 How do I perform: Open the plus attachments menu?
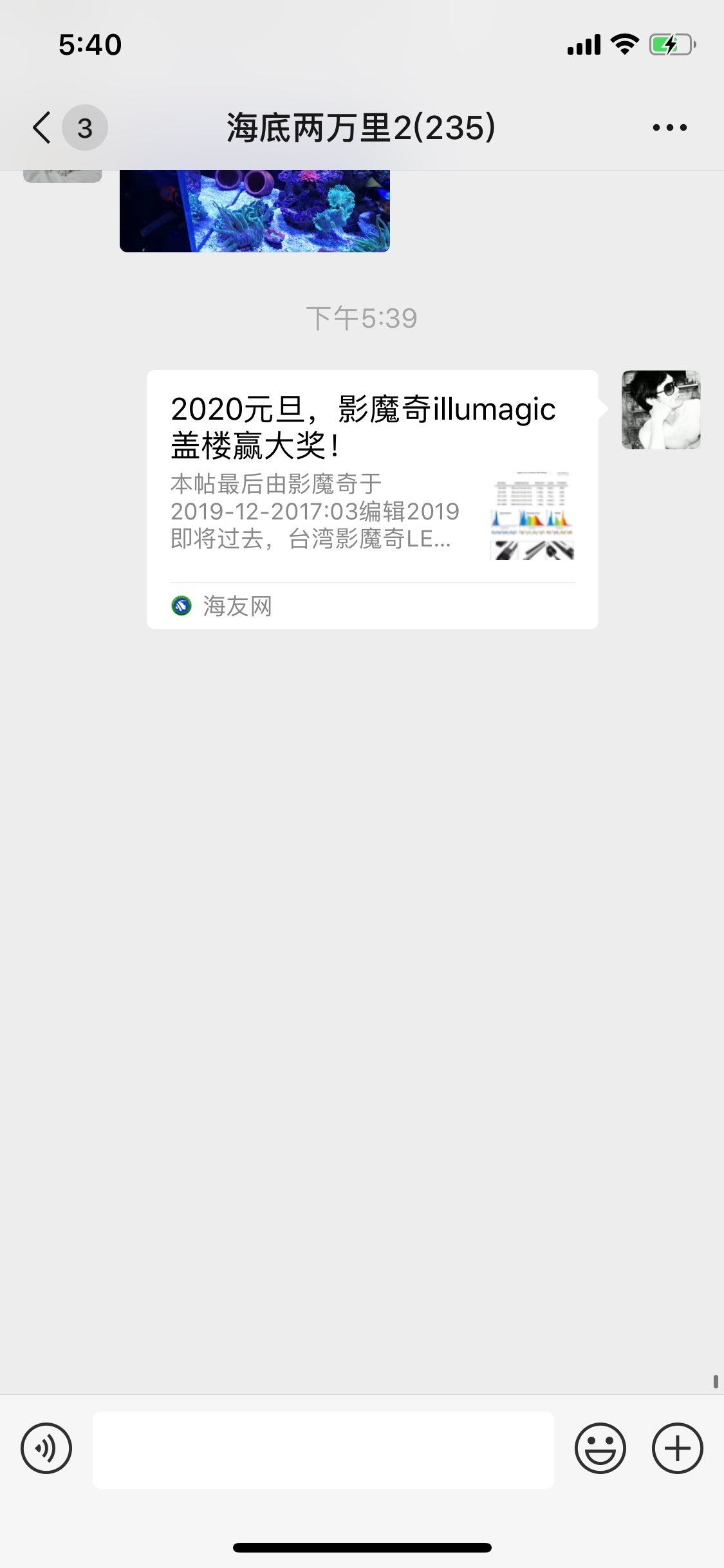(677, 1448)
